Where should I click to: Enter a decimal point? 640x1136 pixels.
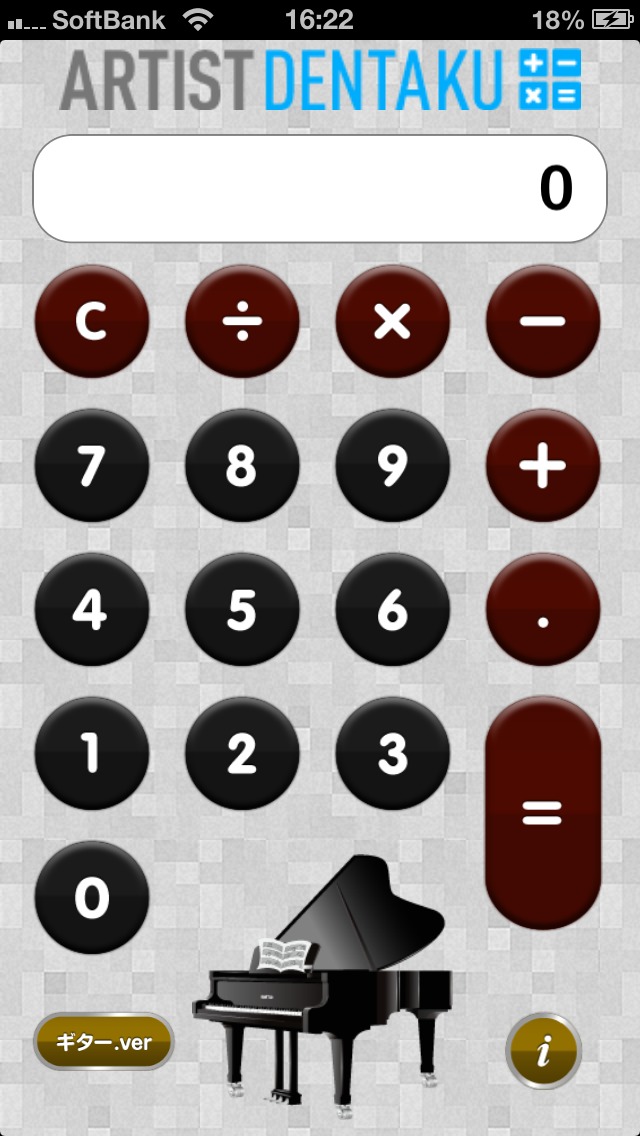point(543,610)
